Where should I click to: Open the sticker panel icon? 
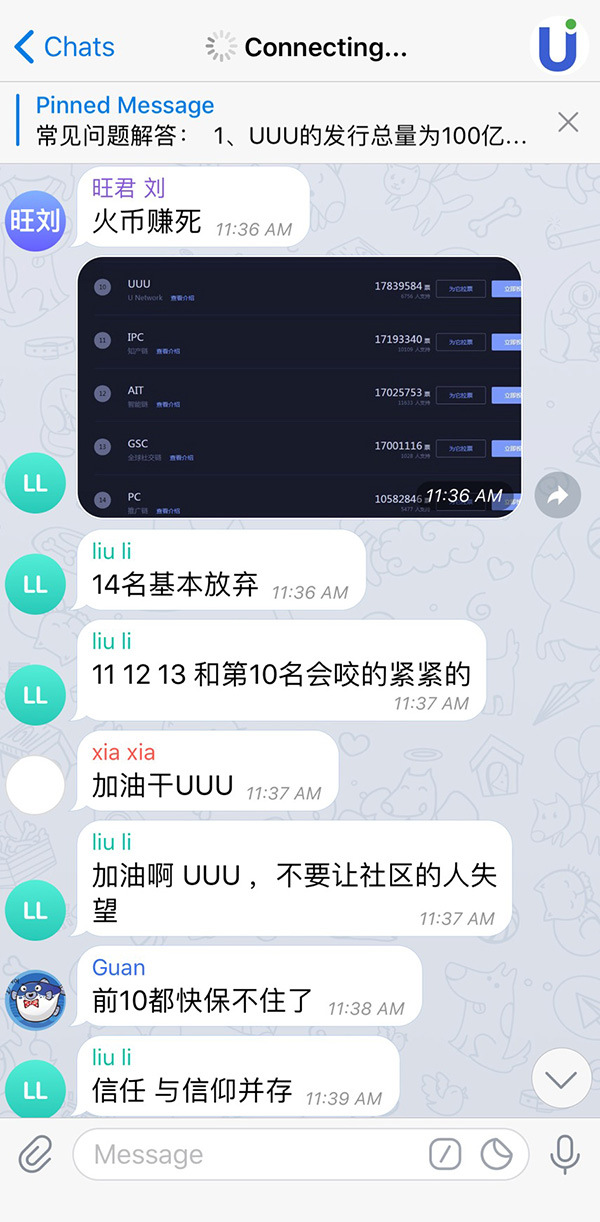pos(496,1155)
